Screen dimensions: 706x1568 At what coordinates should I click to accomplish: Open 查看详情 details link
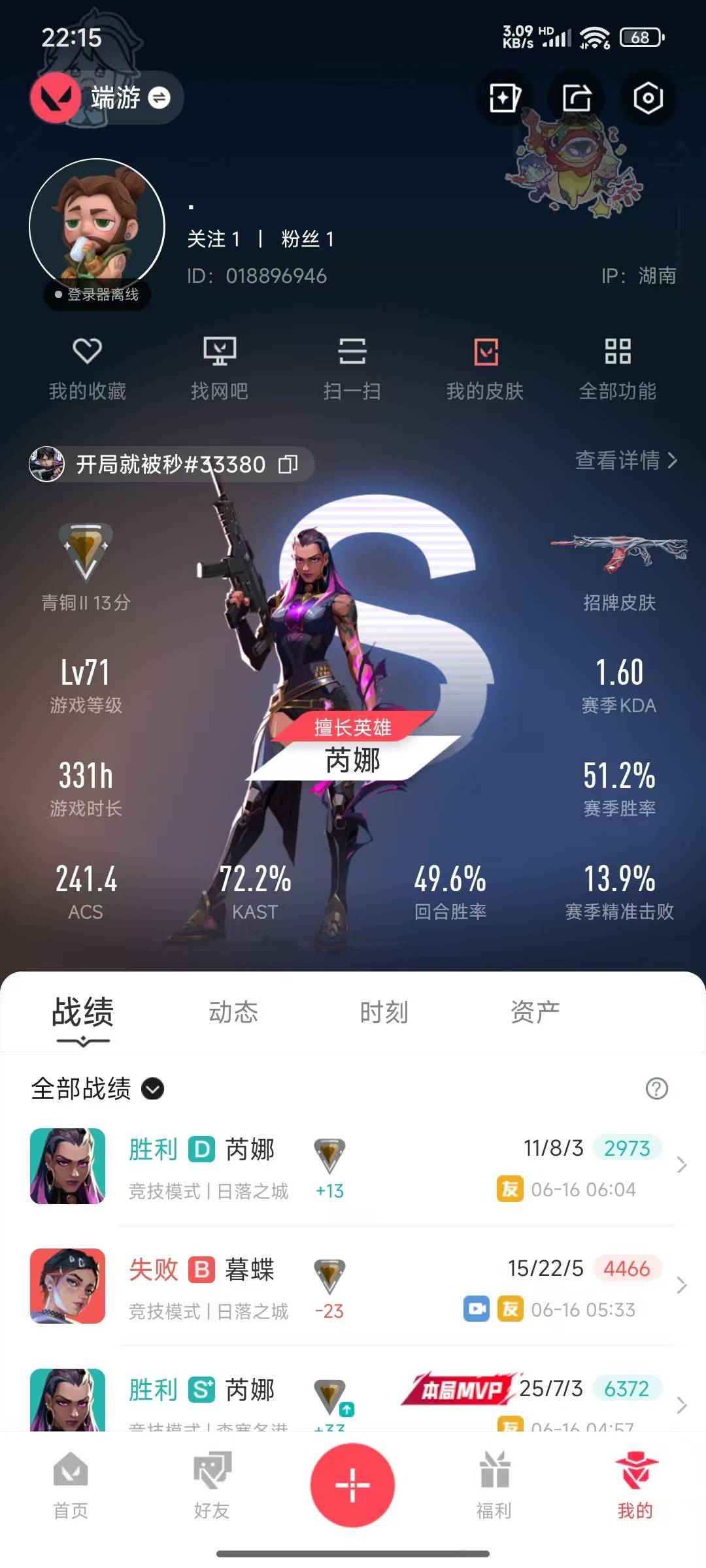[626, 461]
